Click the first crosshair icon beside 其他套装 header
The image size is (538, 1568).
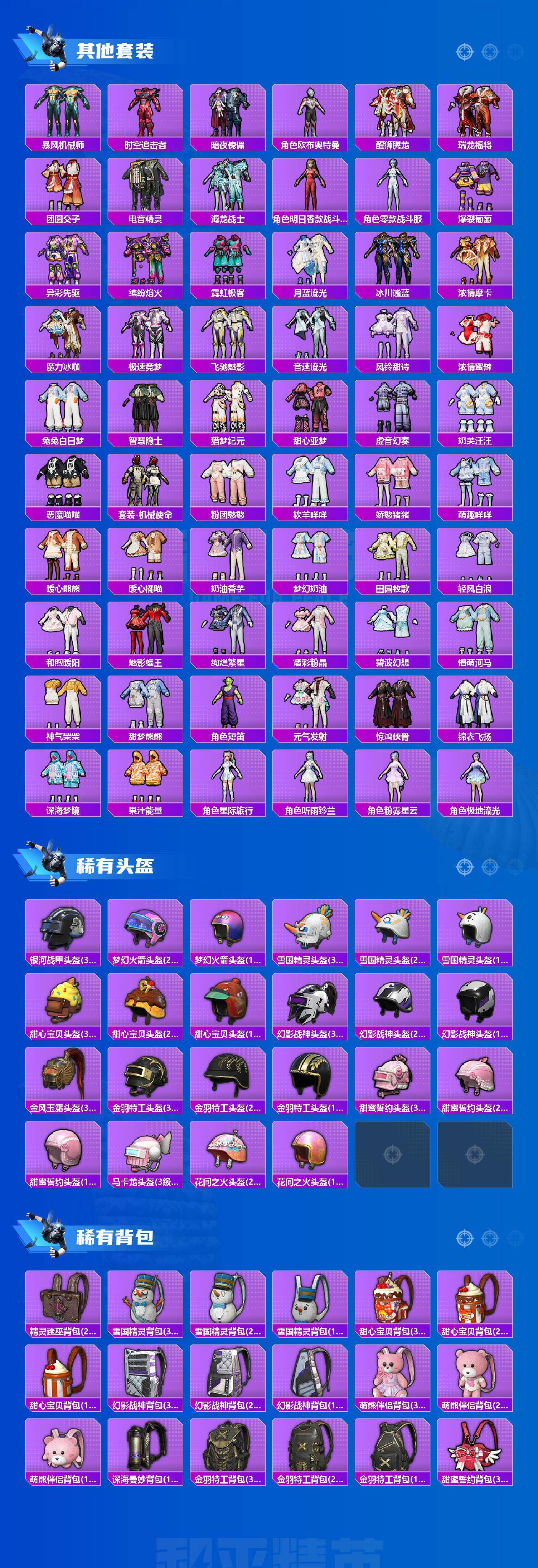464,52
